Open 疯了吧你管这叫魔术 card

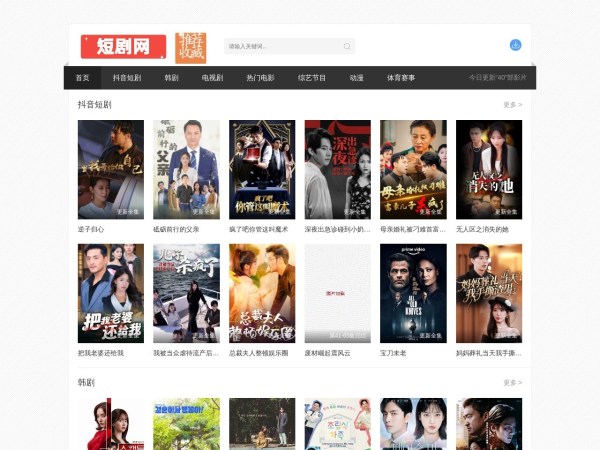(262, 170)
